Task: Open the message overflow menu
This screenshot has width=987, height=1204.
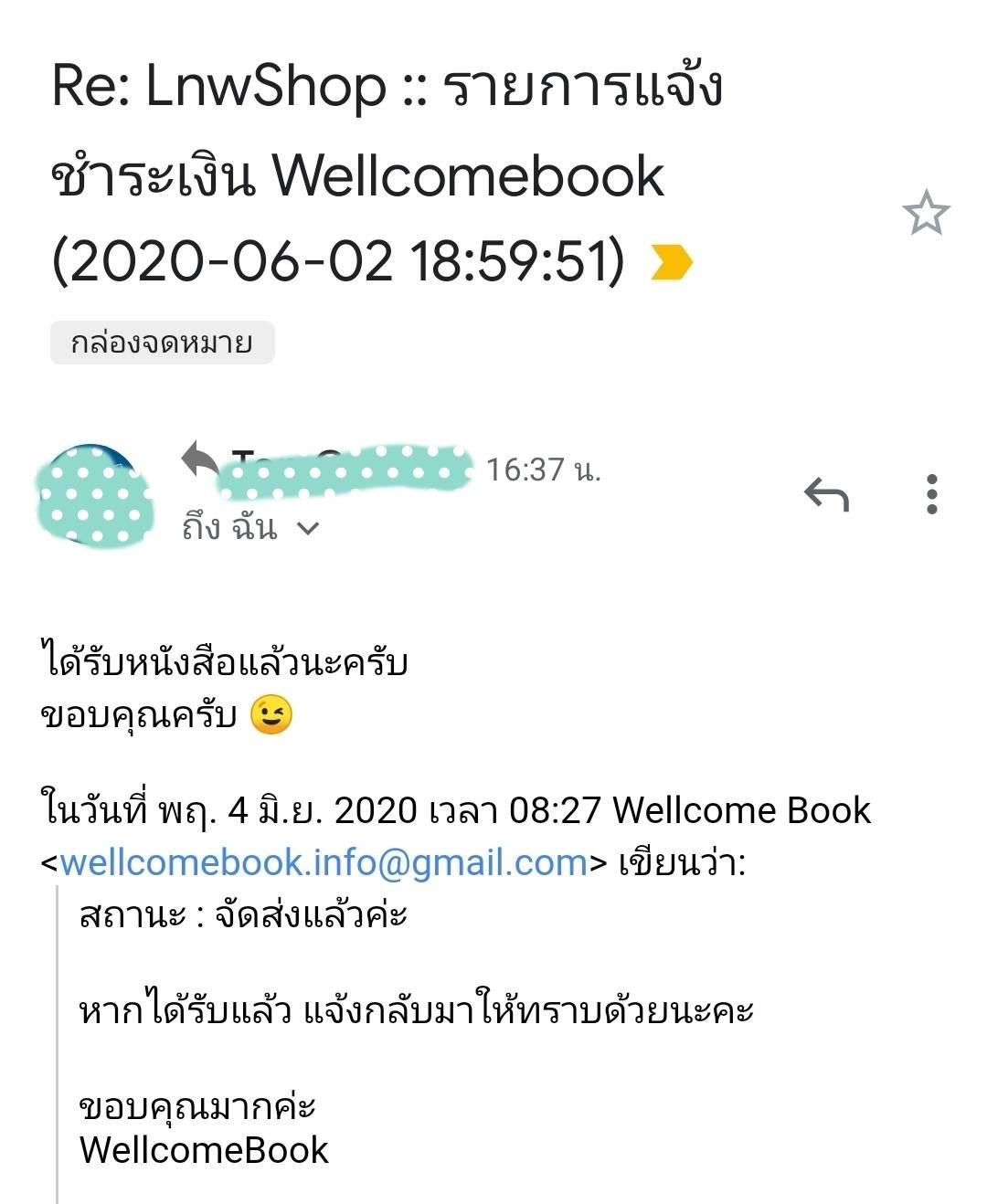Action: coord(931,494)
